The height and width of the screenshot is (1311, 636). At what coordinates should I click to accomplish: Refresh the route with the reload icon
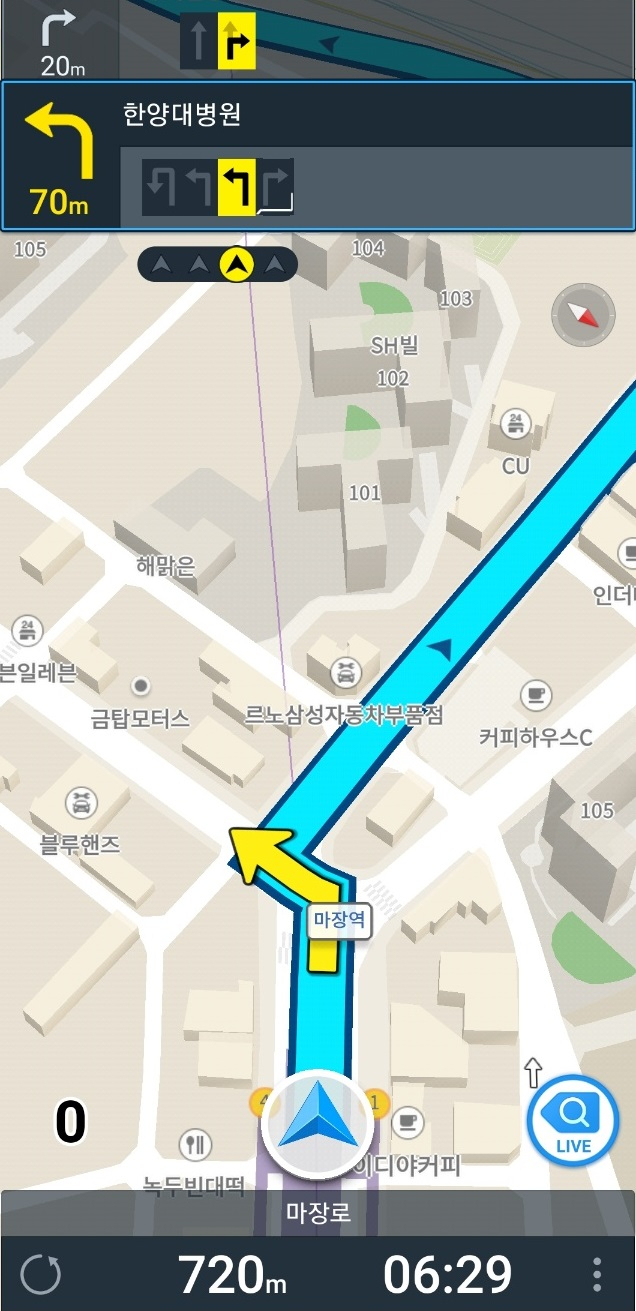click(41, 1274)
